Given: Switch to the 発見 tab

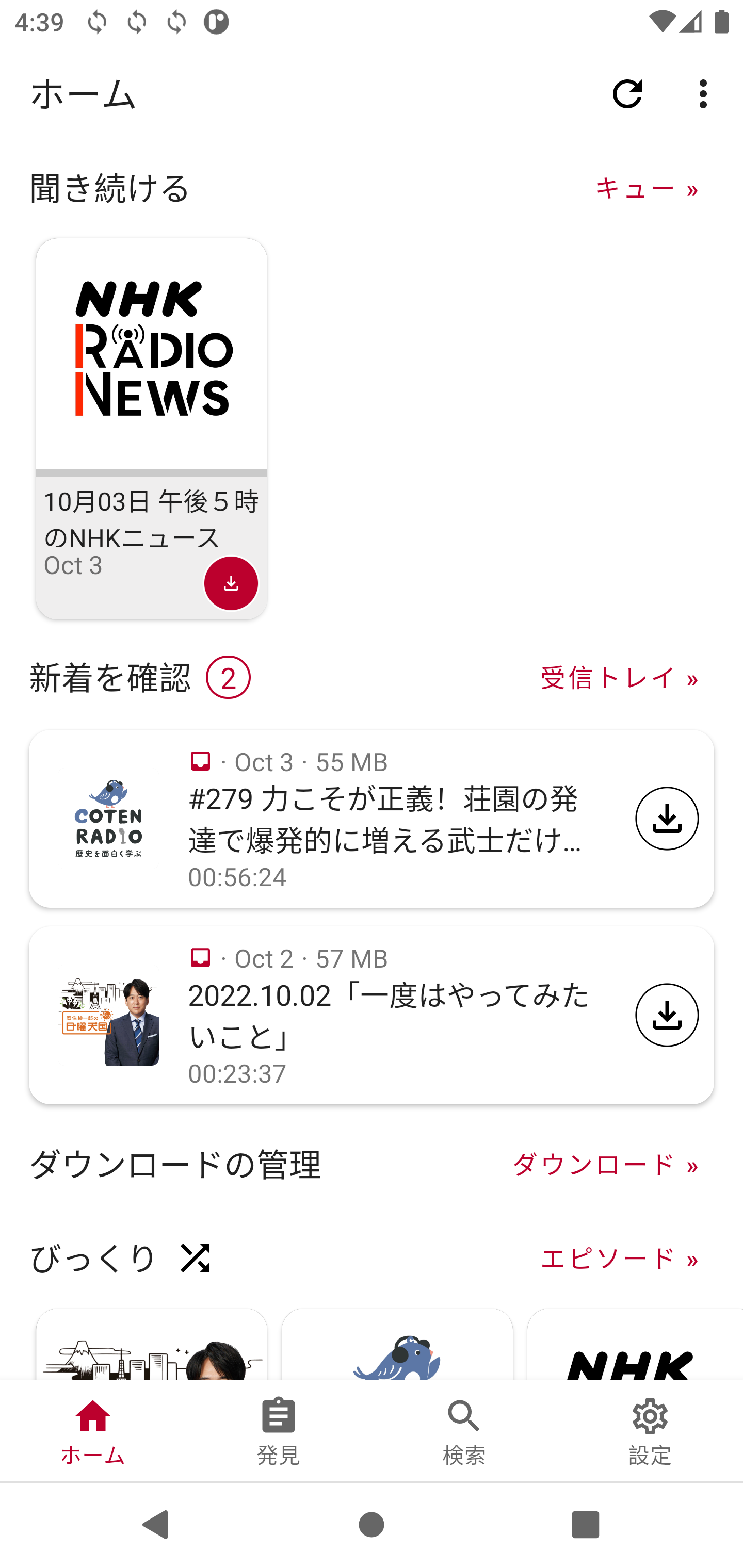Looking at the screenshot, I should point(278,1430).
